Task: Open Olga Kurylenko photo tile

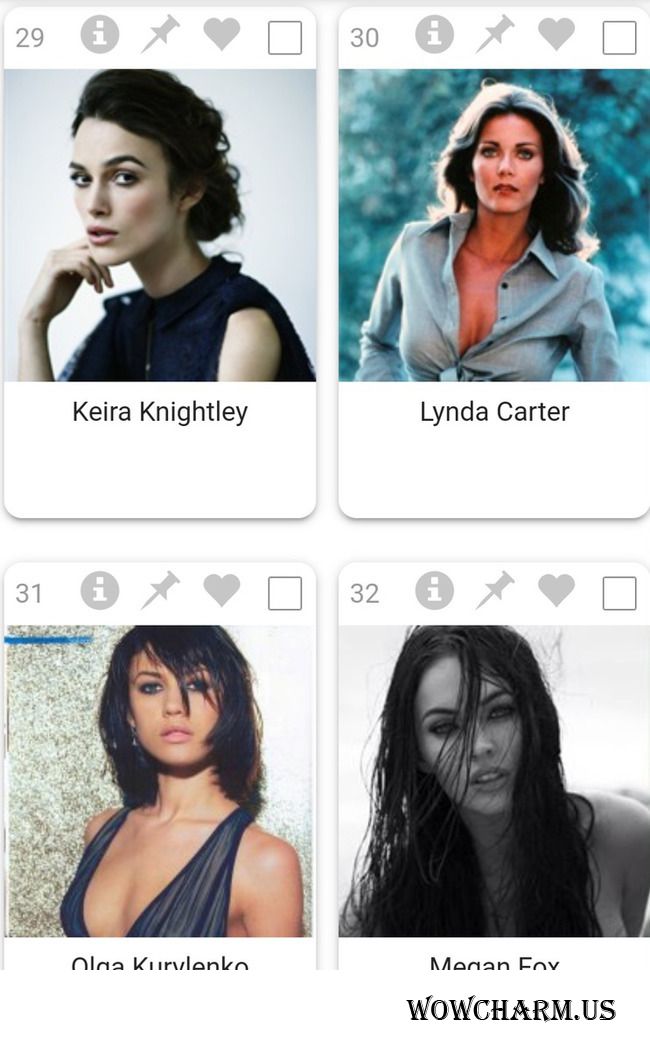Action: coord(160,780)
